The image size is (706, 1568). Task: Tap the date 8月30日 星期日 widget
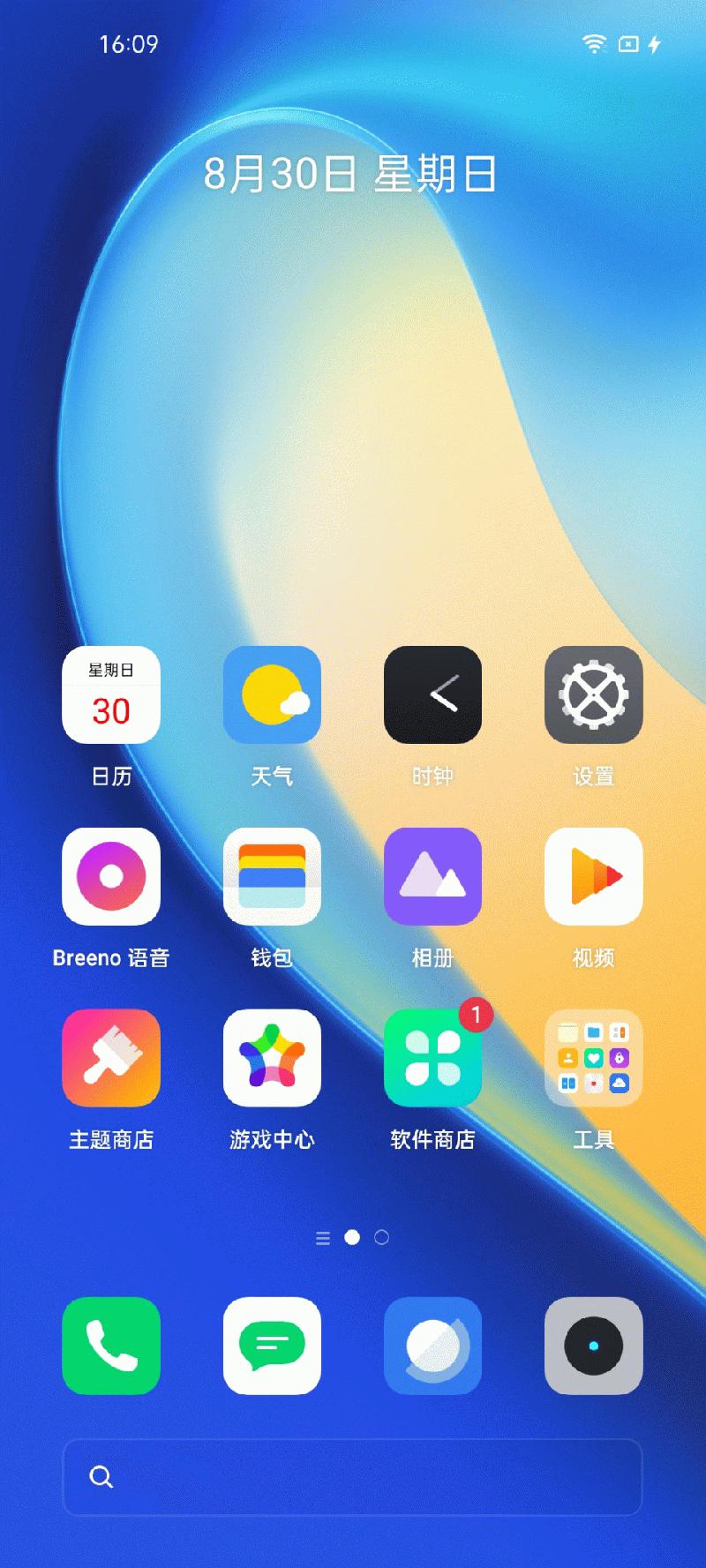(x=350, y=174)
